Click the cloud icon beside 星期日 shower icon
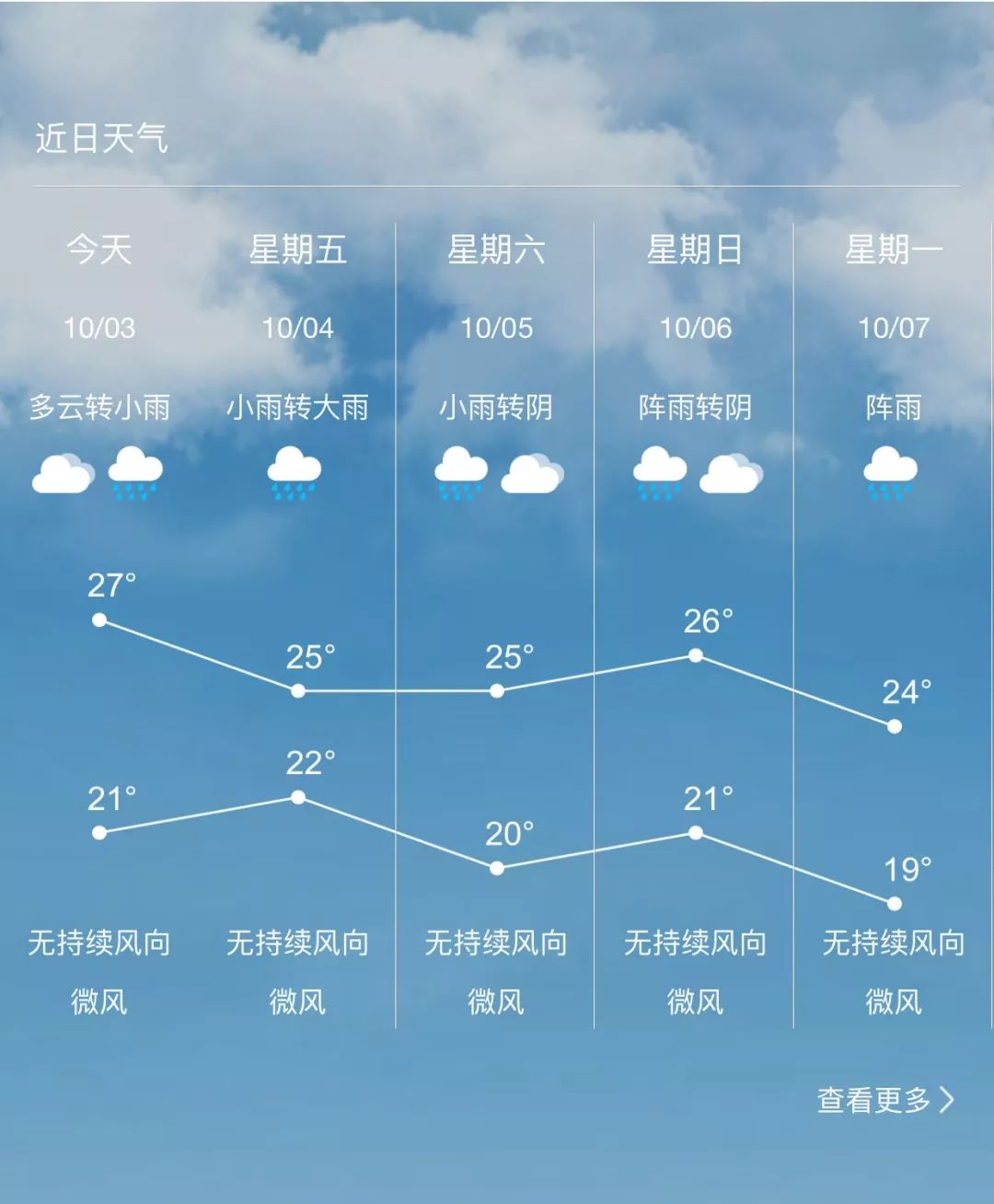 [x=730, y=472]
